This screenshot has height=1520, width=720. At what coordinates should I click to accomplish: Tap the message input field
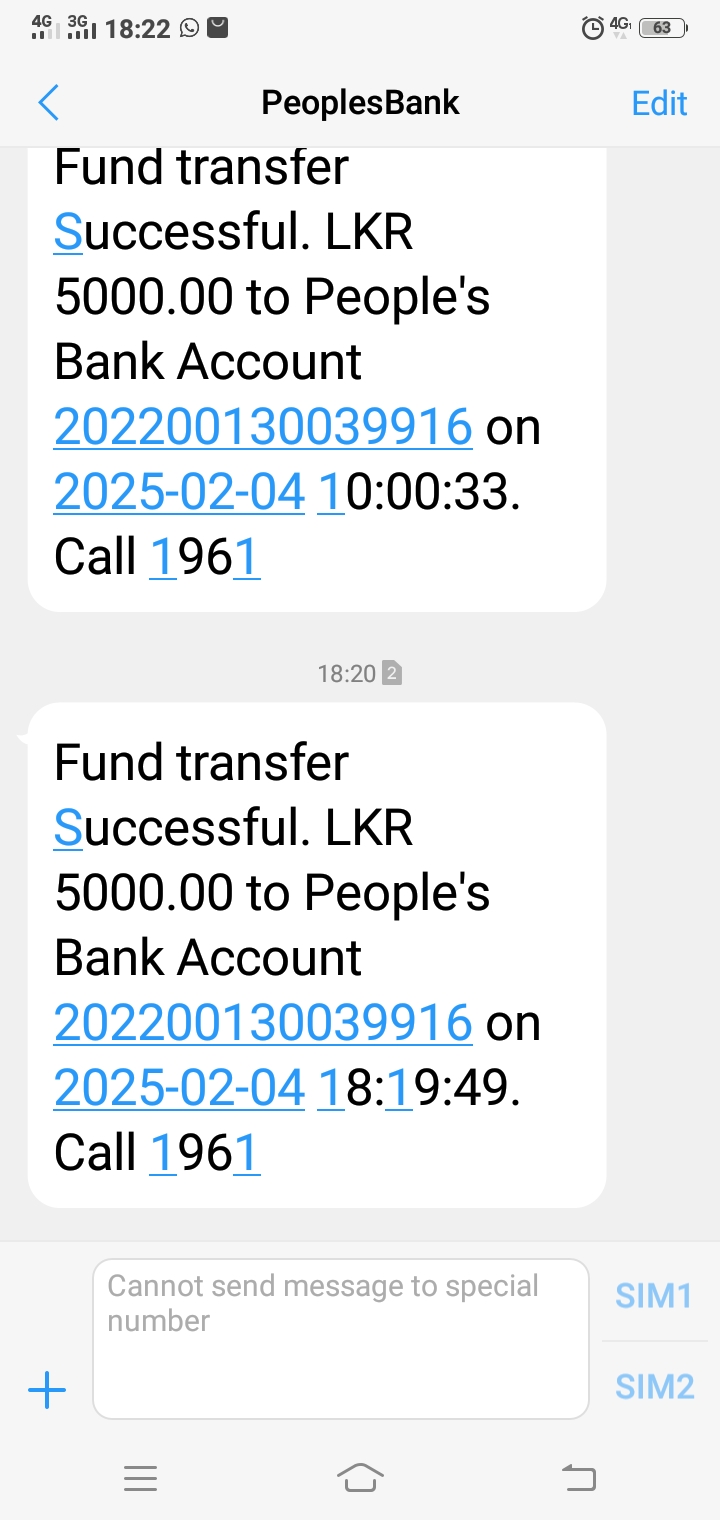(x=340, y=1338)
